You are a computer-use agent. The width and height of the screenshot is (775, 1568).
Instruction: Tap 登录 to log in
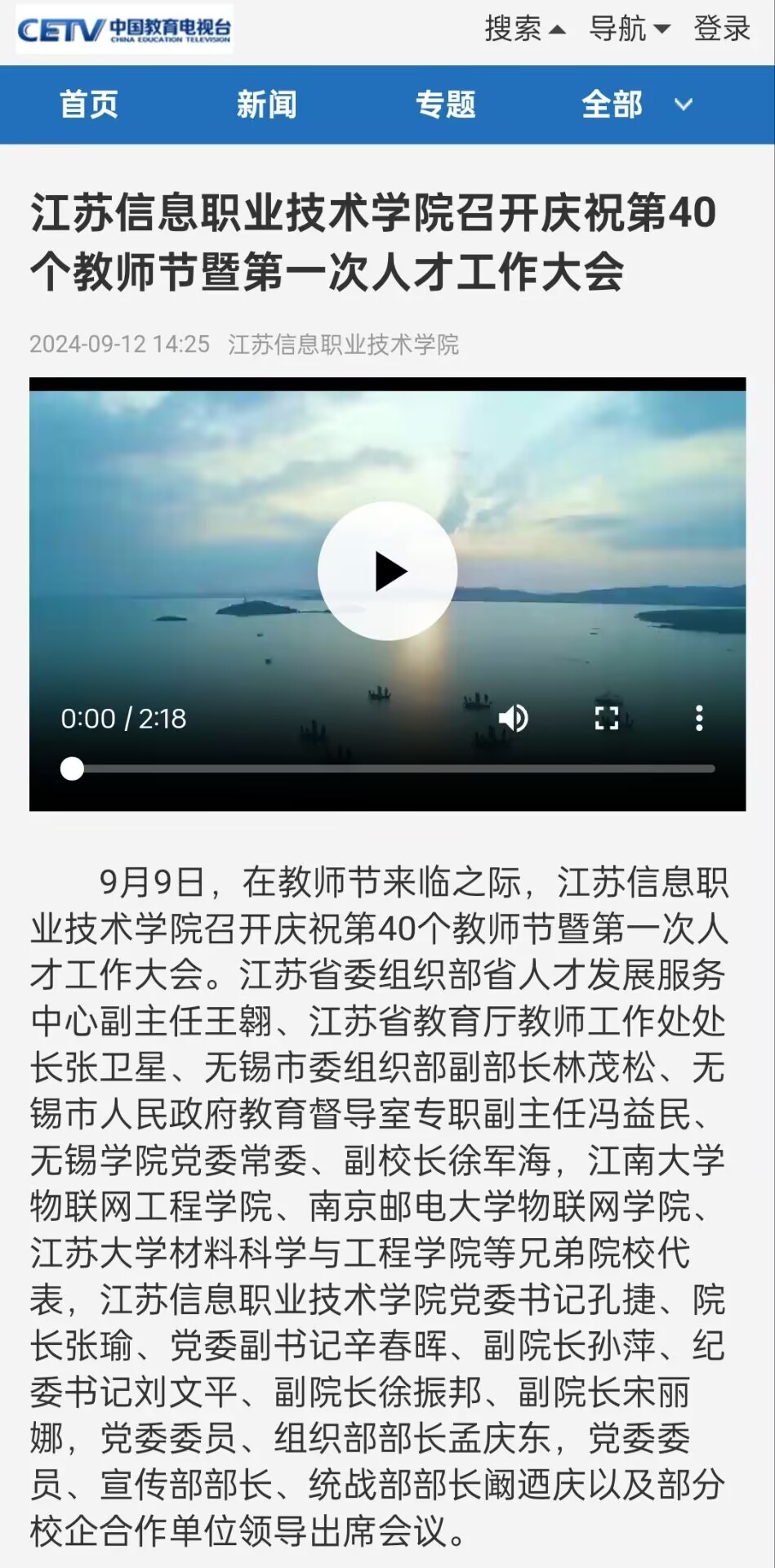[x=721, y=29]
